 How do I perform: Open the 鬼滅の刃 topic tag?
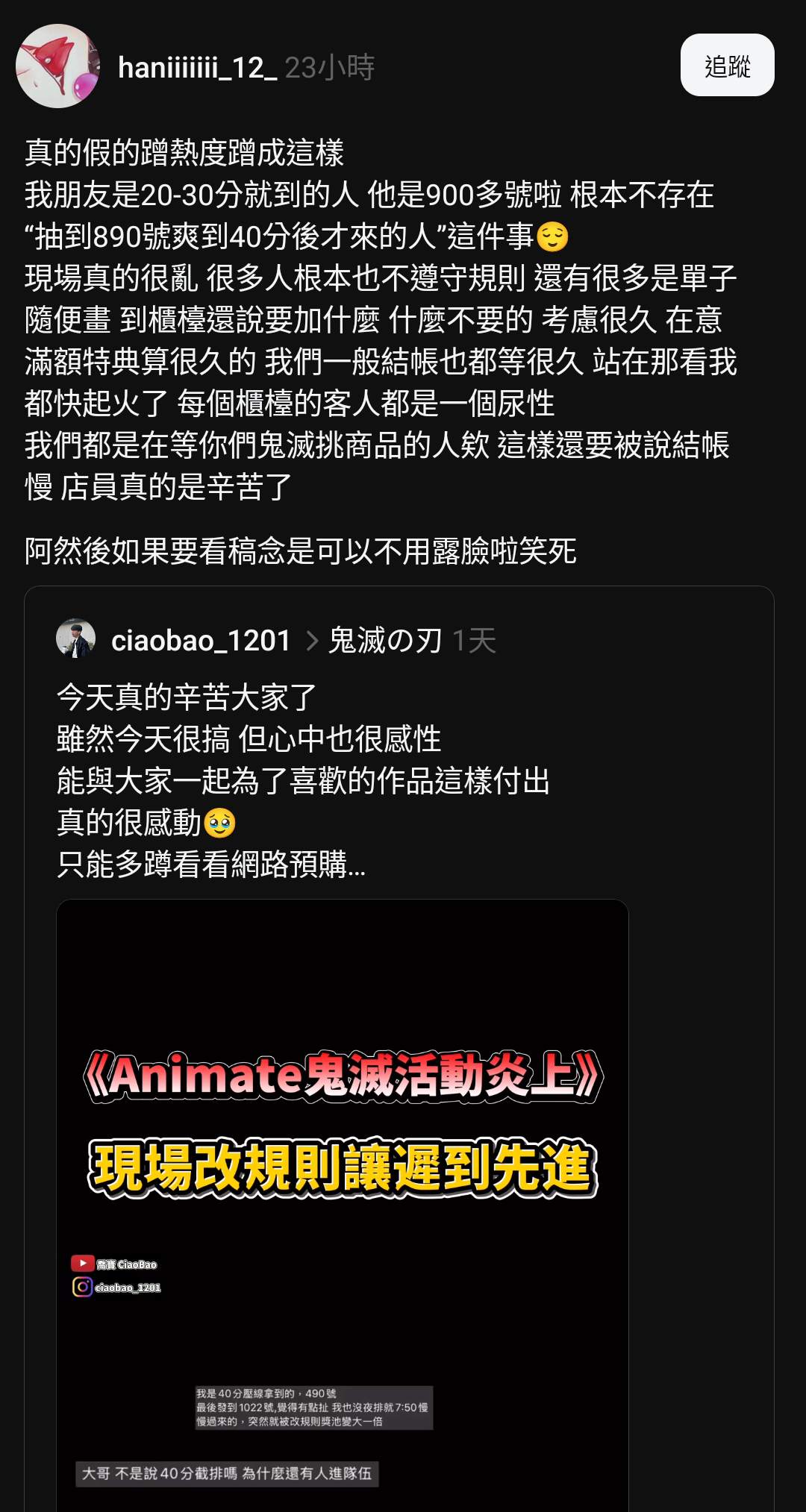tap(385, 641)
